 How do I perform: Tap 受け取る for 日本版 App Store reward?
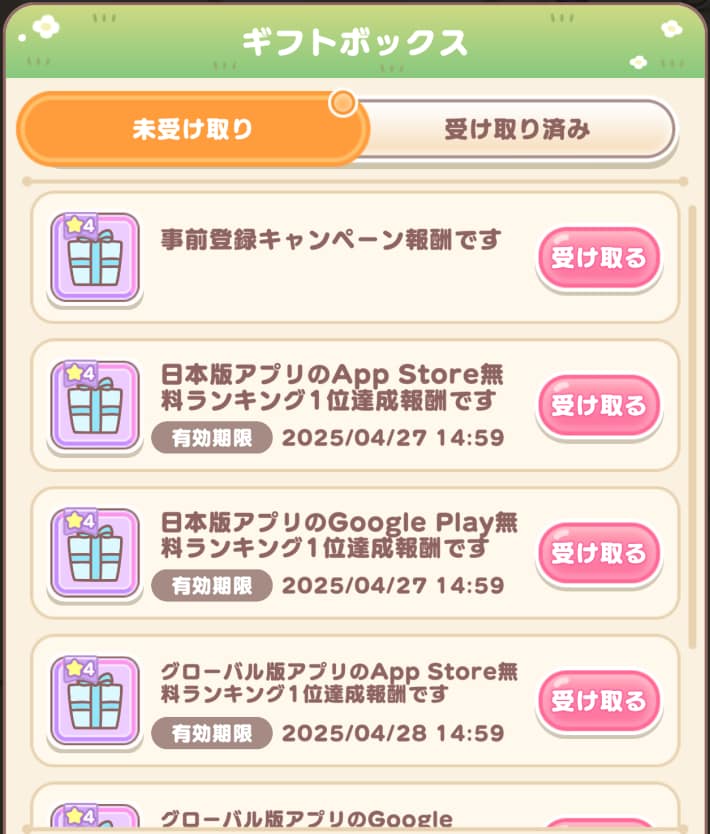[x=599, y=406]
